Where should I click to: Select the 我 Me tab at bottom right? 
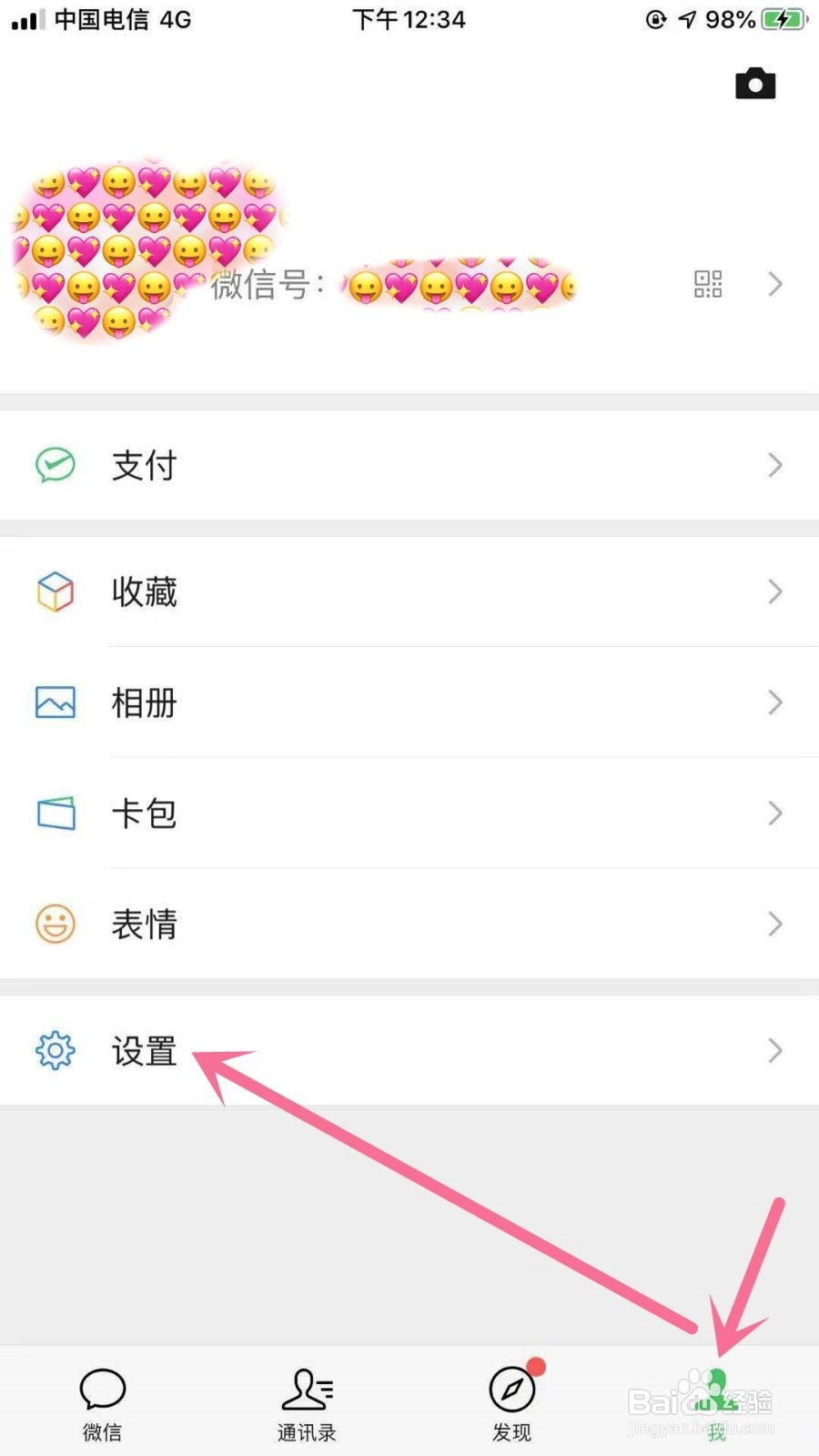click(x=717, y=1401)
